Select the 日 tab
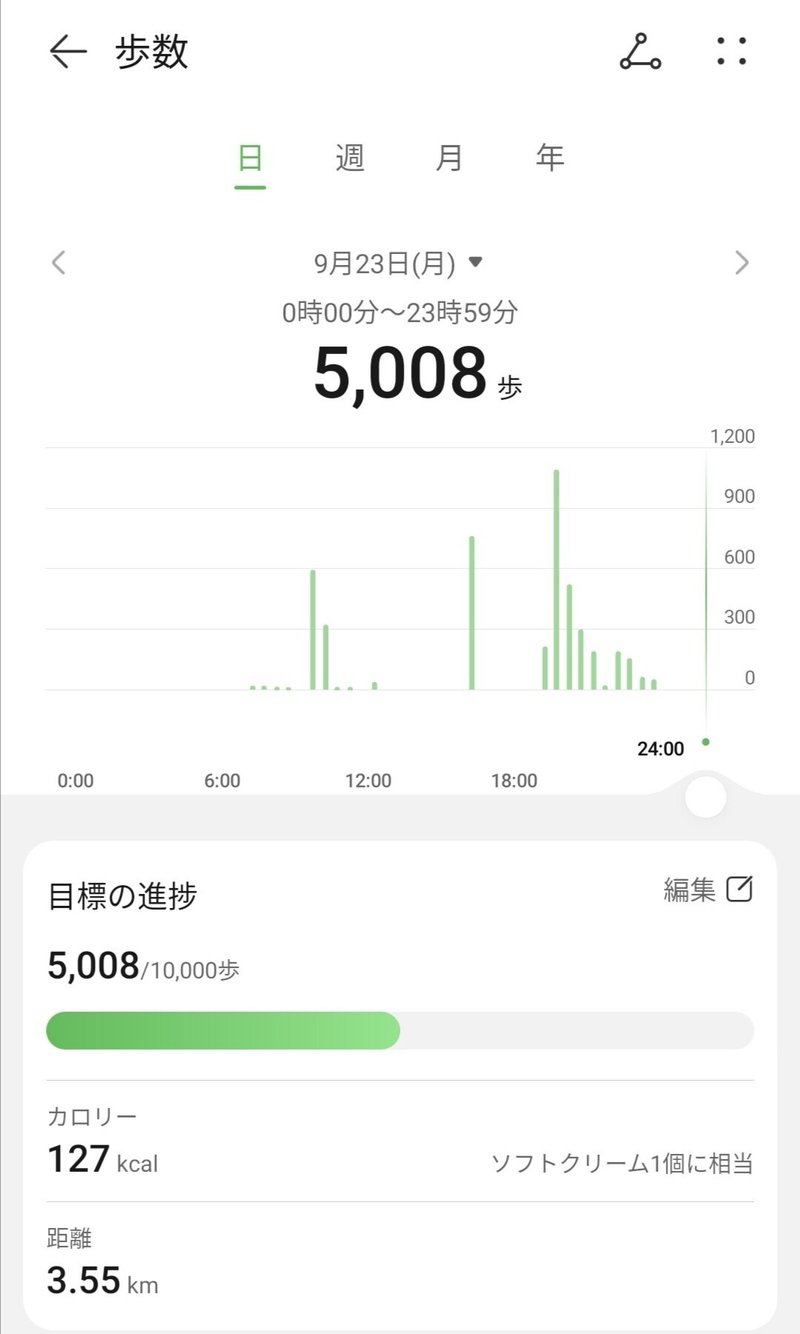The width and height of the screenshot is (800, 1334). pyautogui.click(x=250, y=158)
